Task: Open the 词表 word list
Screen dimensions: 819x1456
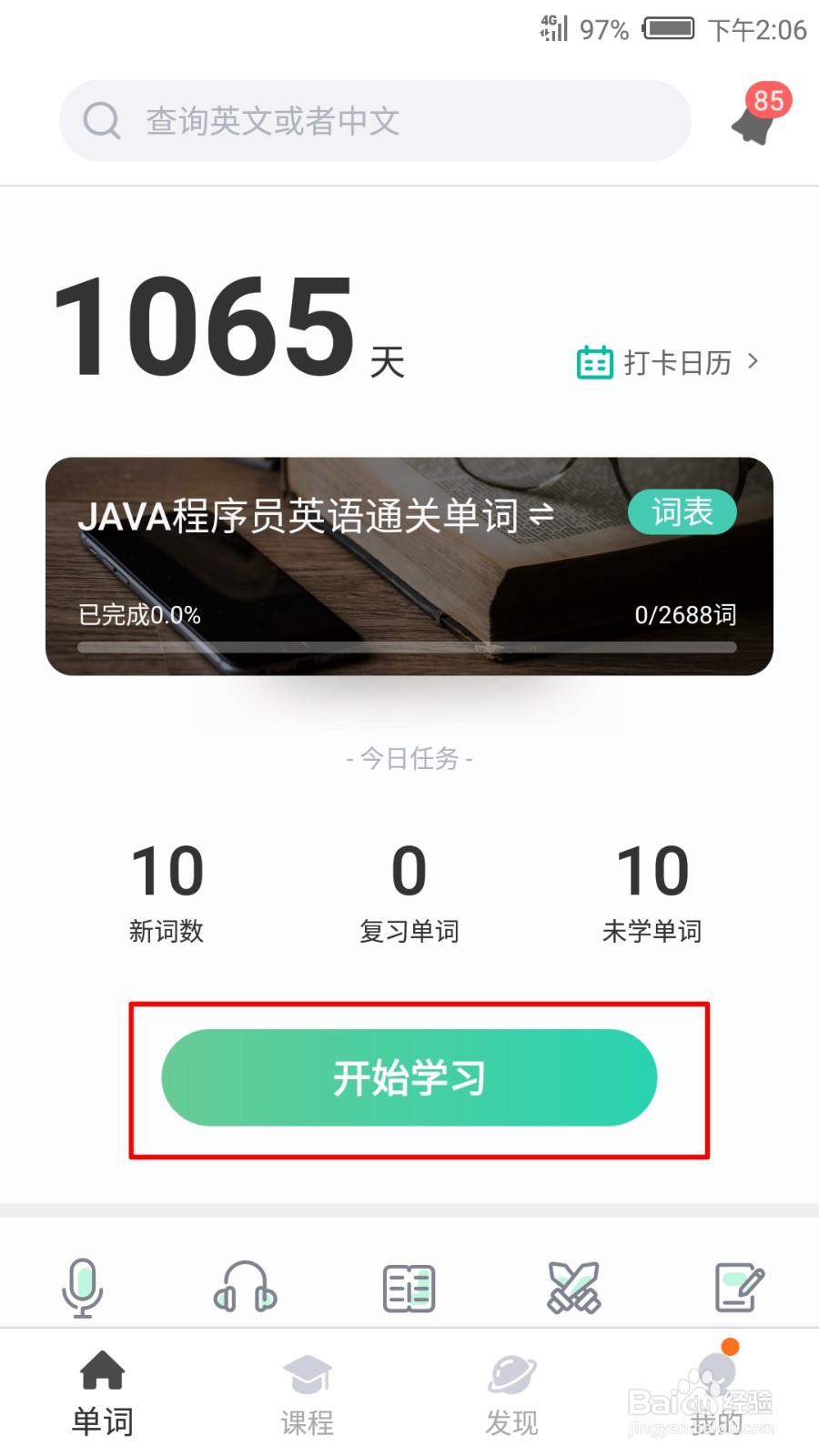Action: click(x=682, y=512)
